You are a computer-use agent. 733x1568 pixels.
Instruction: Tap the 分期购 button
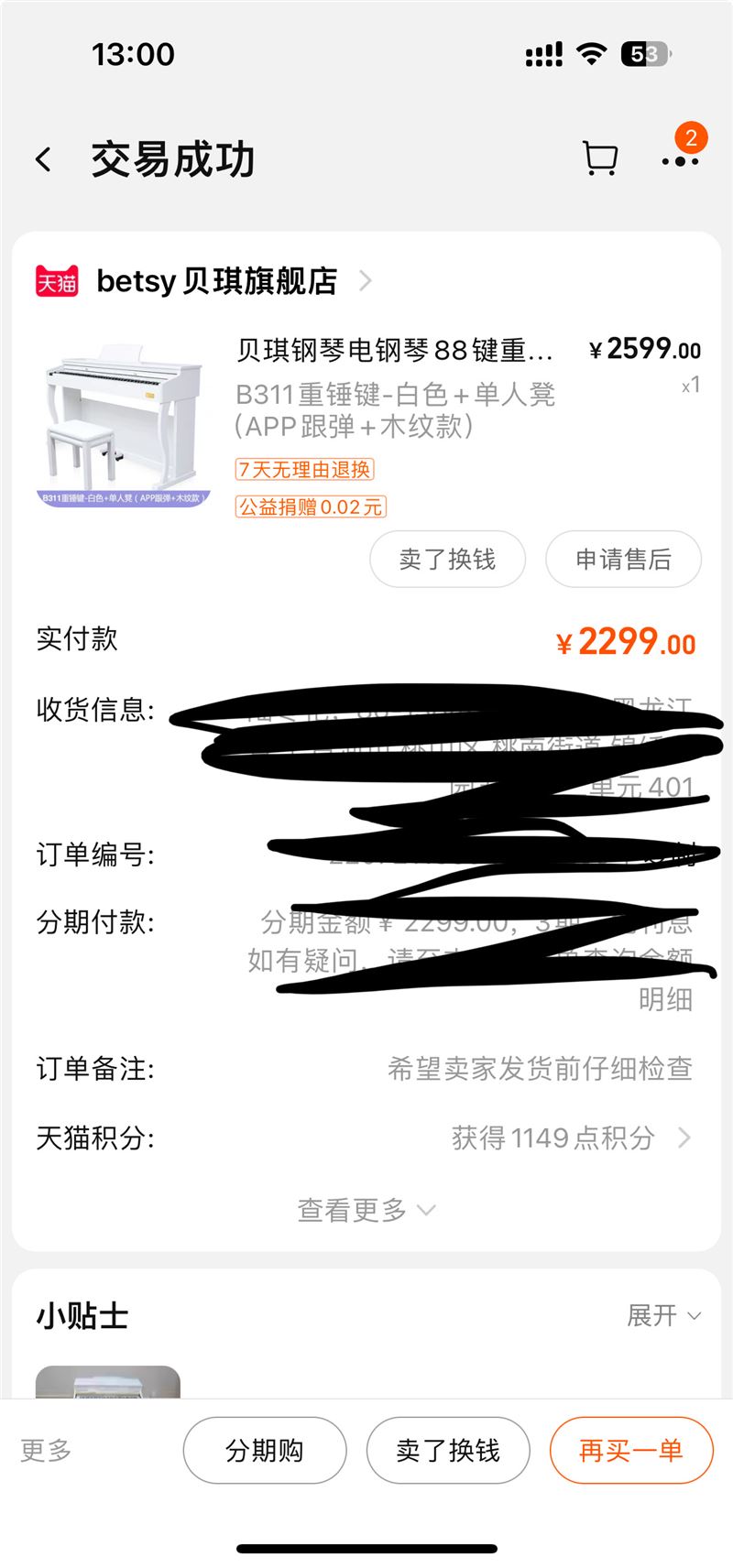coord(265,1450)
